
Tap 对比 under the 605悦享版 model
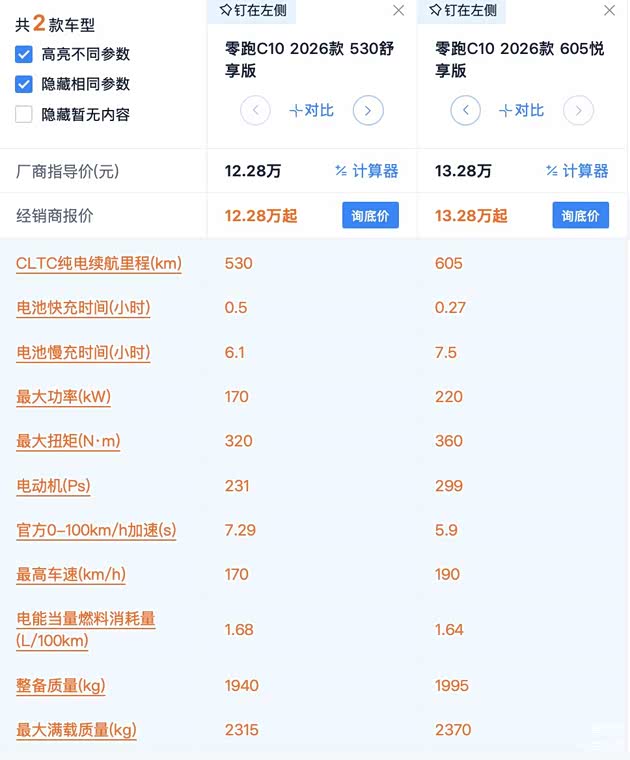tap(521, 110)
